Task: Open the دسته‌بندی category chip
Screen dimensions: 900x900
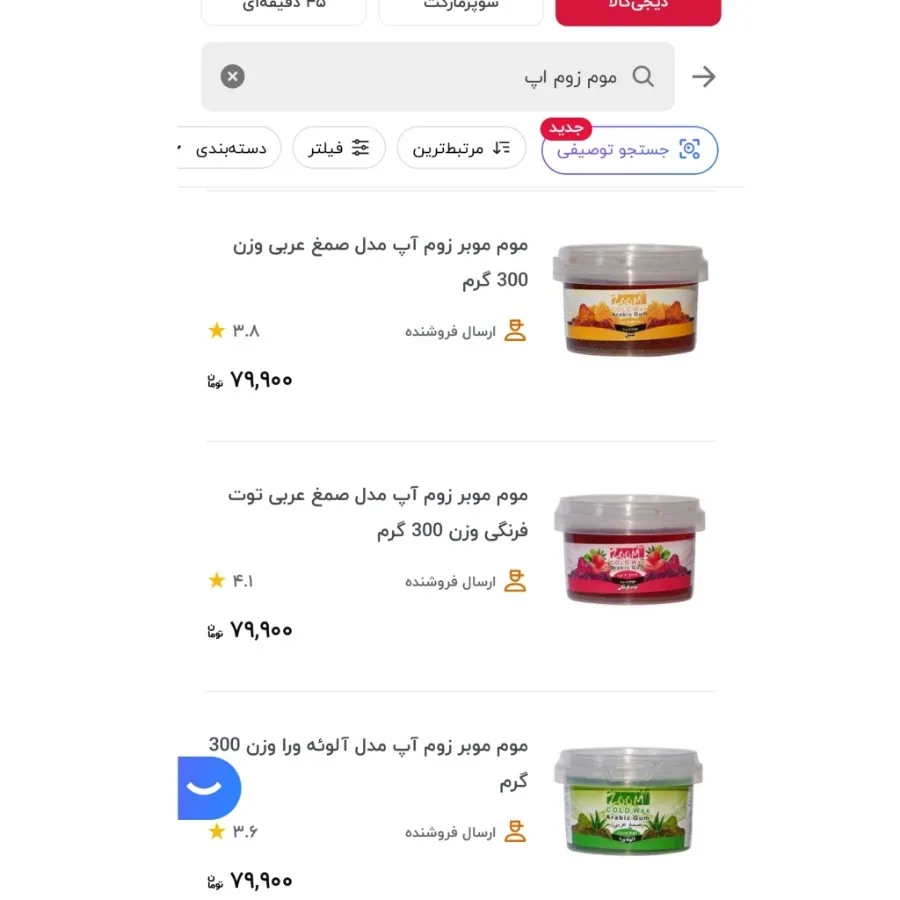Action: (x=230, y=148)
